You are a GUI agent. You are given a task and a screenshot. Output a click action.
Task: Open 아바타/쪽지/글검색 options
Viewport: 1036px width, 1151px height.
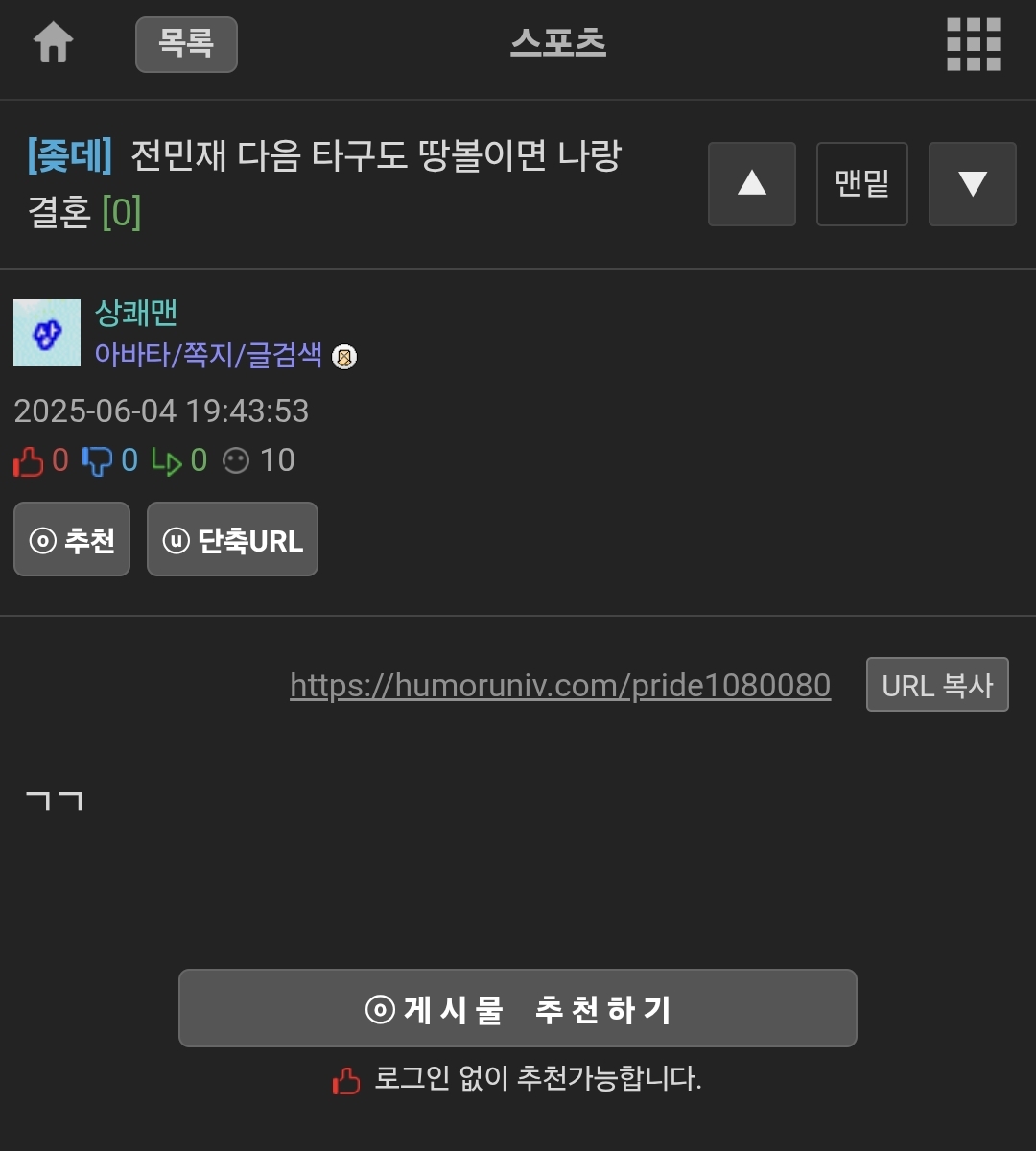[x=208, y=355]
